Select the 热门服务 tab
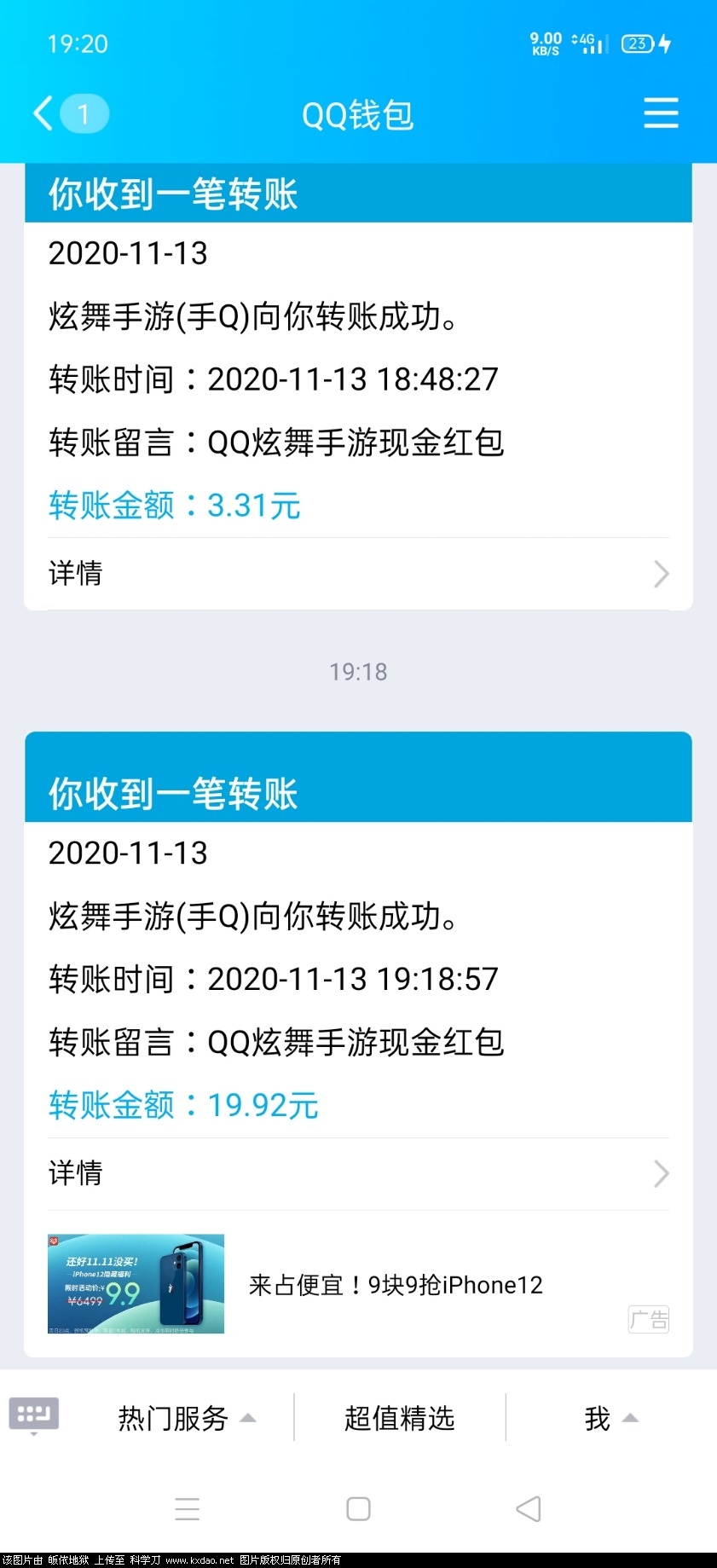 [173, 1418]
